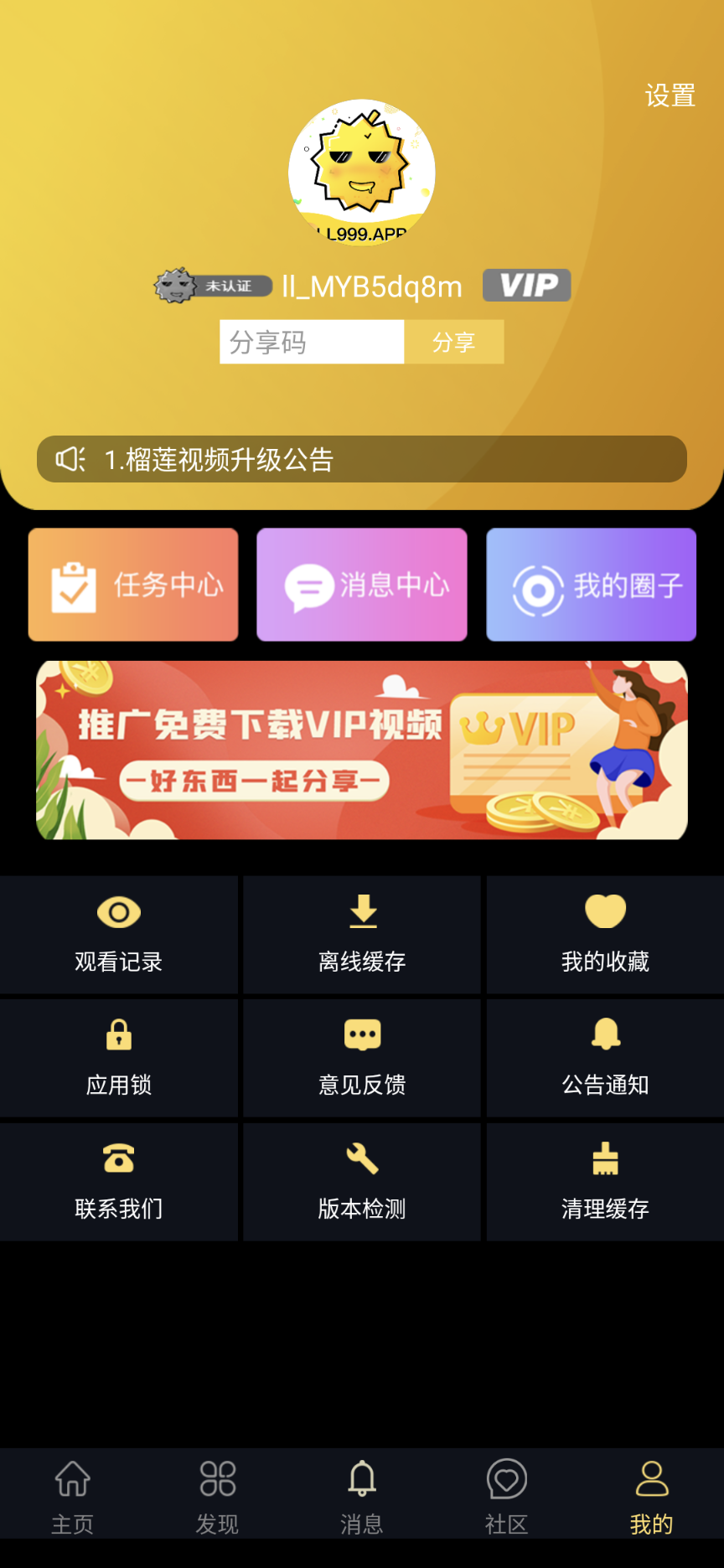Run 版本检测 version check
Viewport: 724px width, 1568px height.
pyautogui.click(x=362, y=1182)
